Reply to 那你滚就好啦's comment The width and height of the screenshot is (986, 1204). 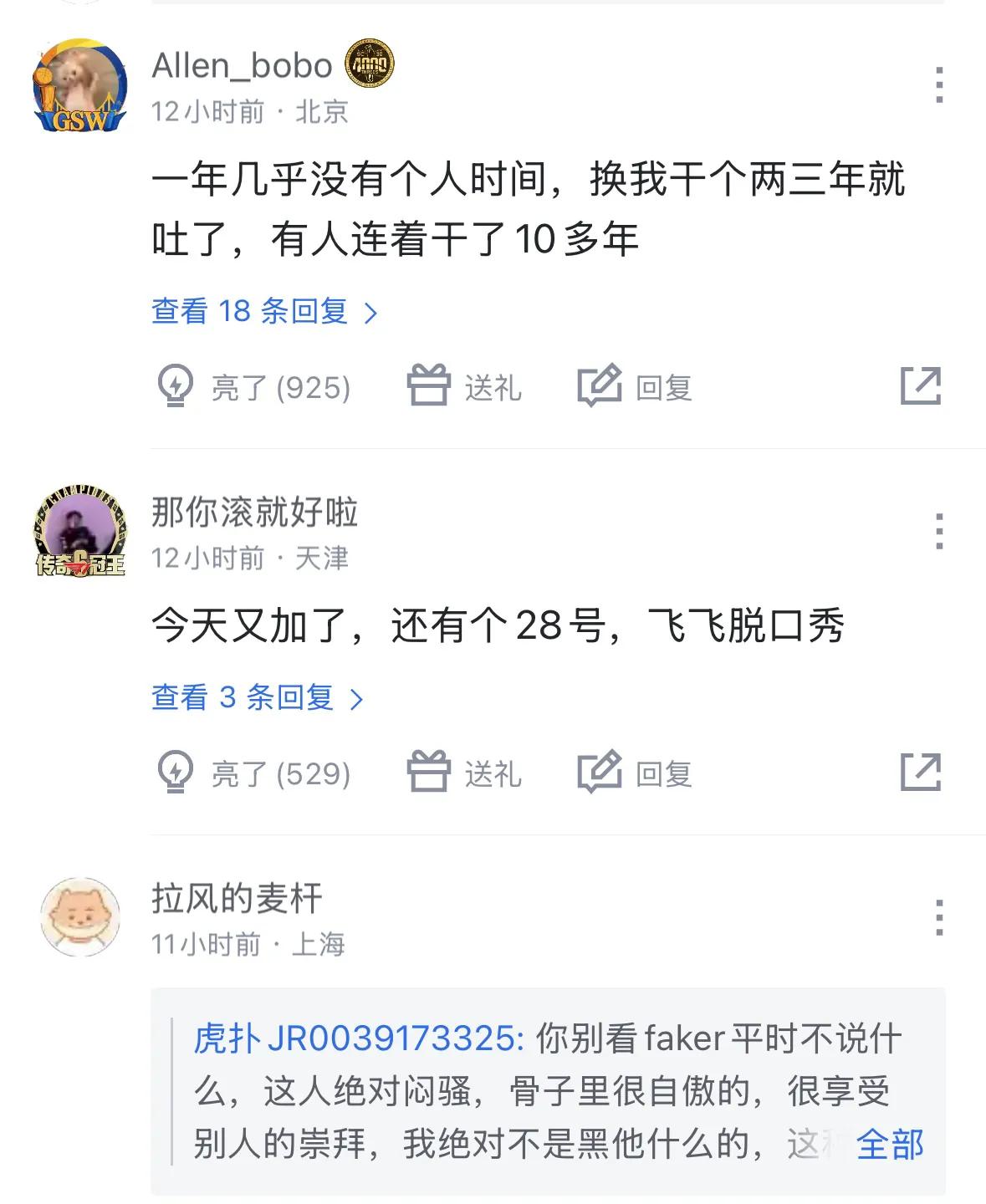[636, 773]
